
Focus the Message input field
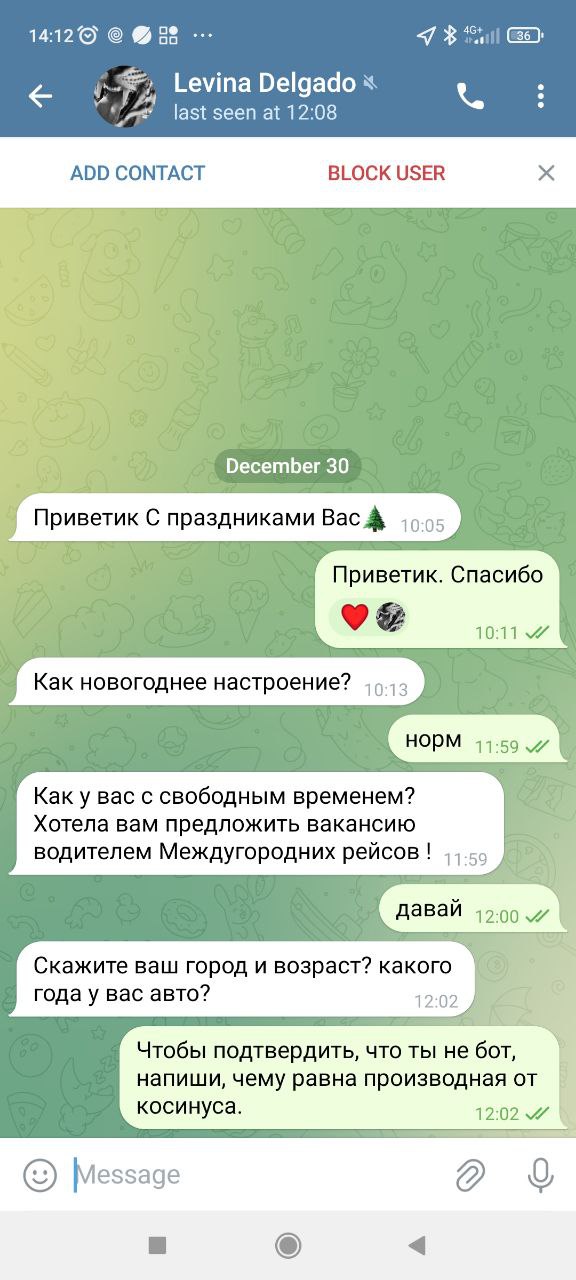[x=255, y=1174]
